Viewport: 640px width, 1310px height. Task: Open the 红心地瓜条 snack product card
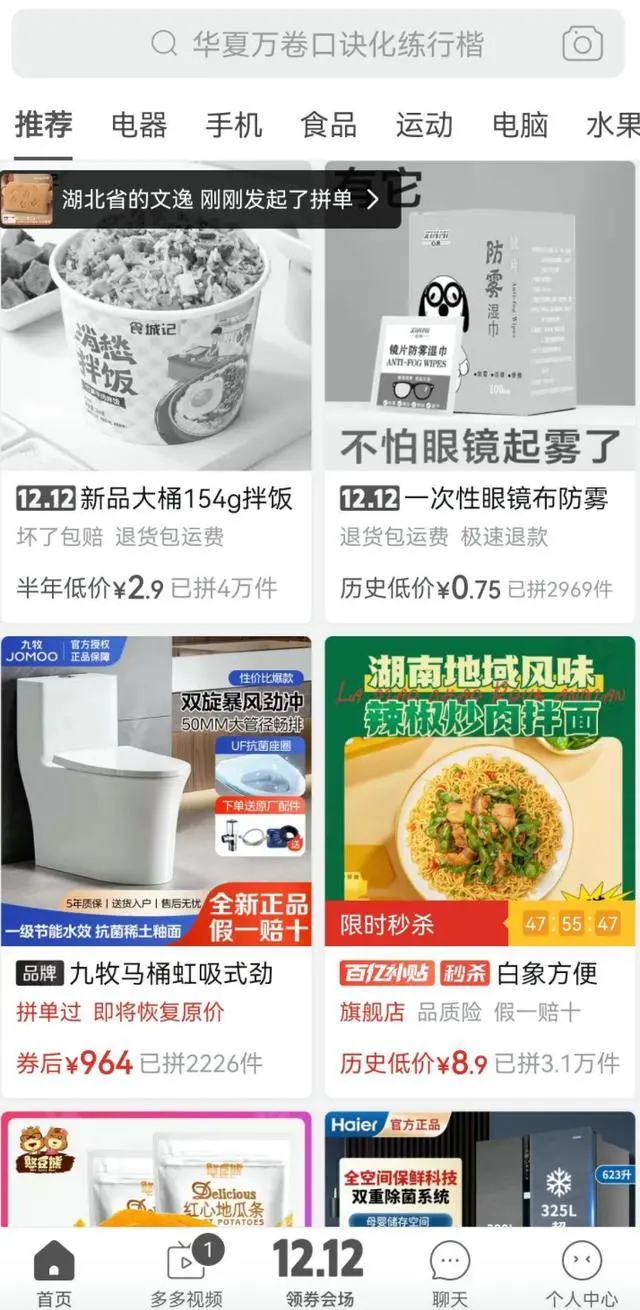[x=156, y=1170]
